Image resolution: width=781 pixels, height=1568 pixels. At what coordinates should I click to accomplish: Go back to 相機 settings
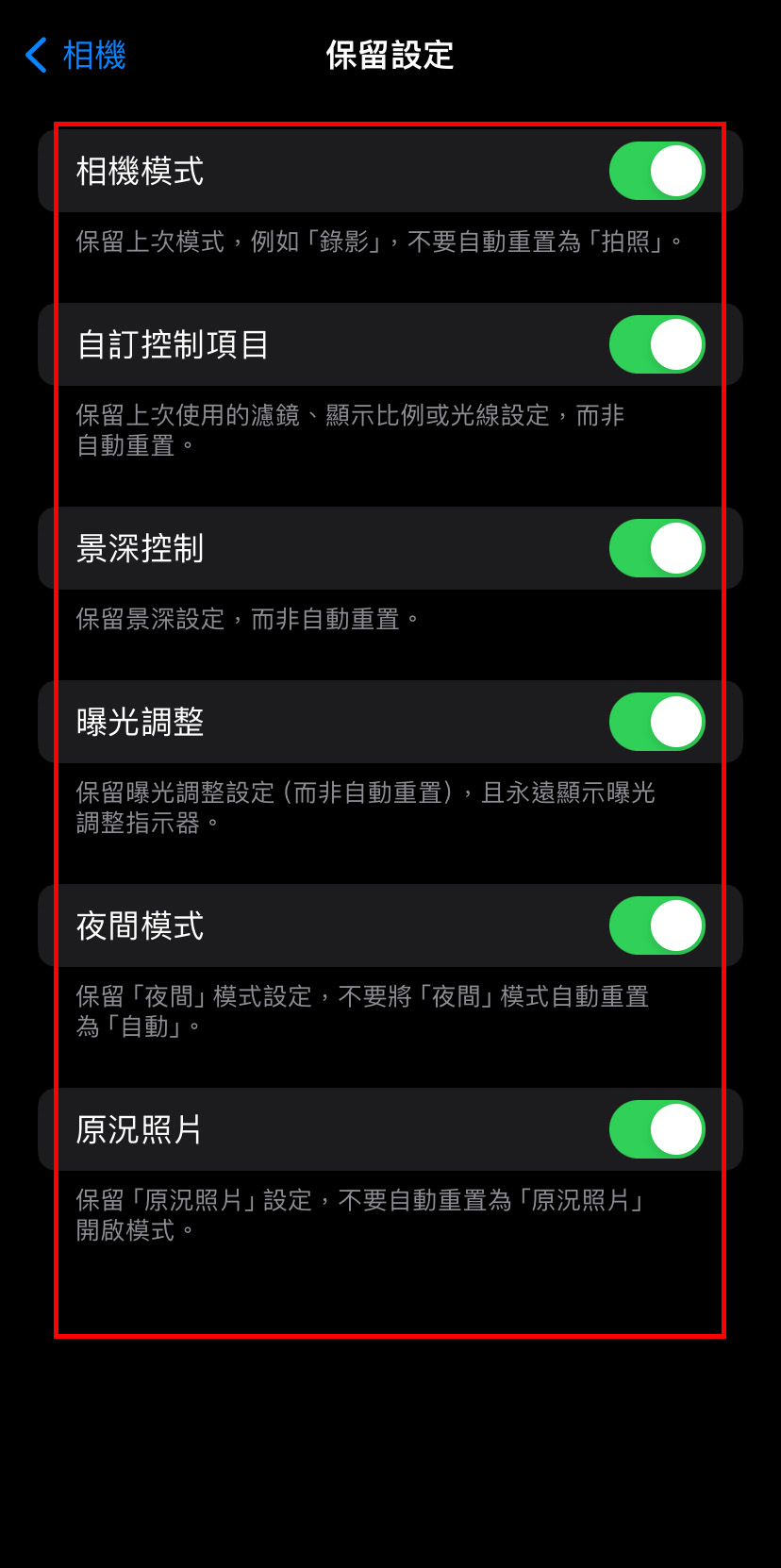tap(75, 56)
